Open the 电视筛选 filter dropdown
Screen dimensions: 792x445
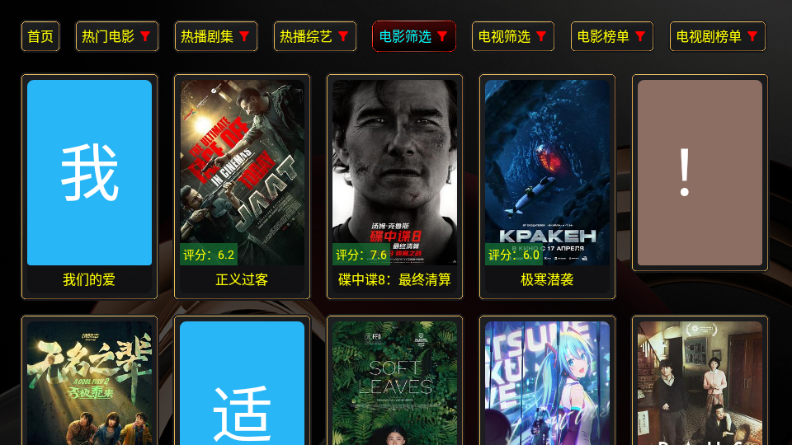(513, 37)
